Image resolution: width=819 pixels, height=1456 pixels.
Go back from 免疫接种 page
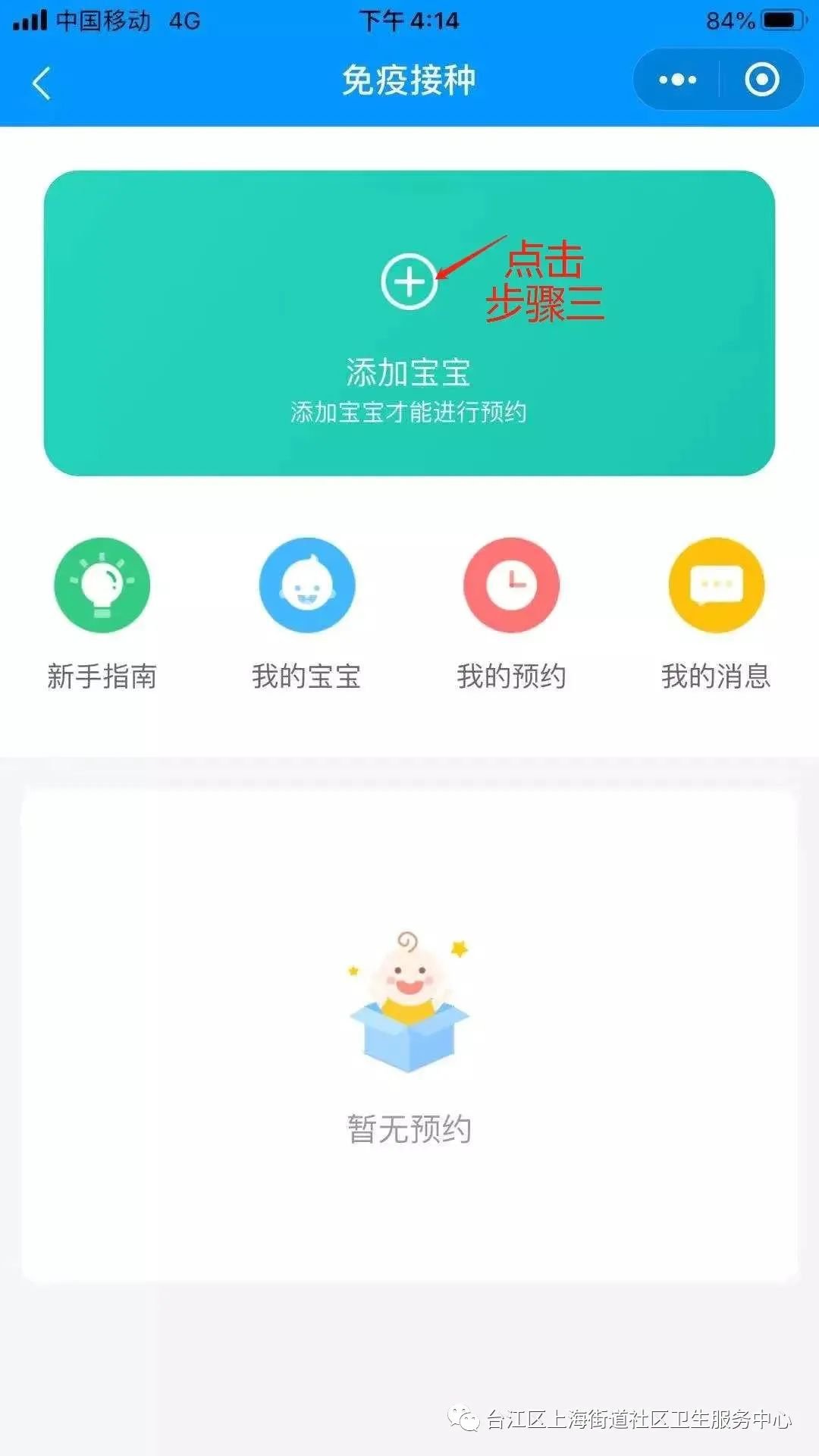point(42,82)
